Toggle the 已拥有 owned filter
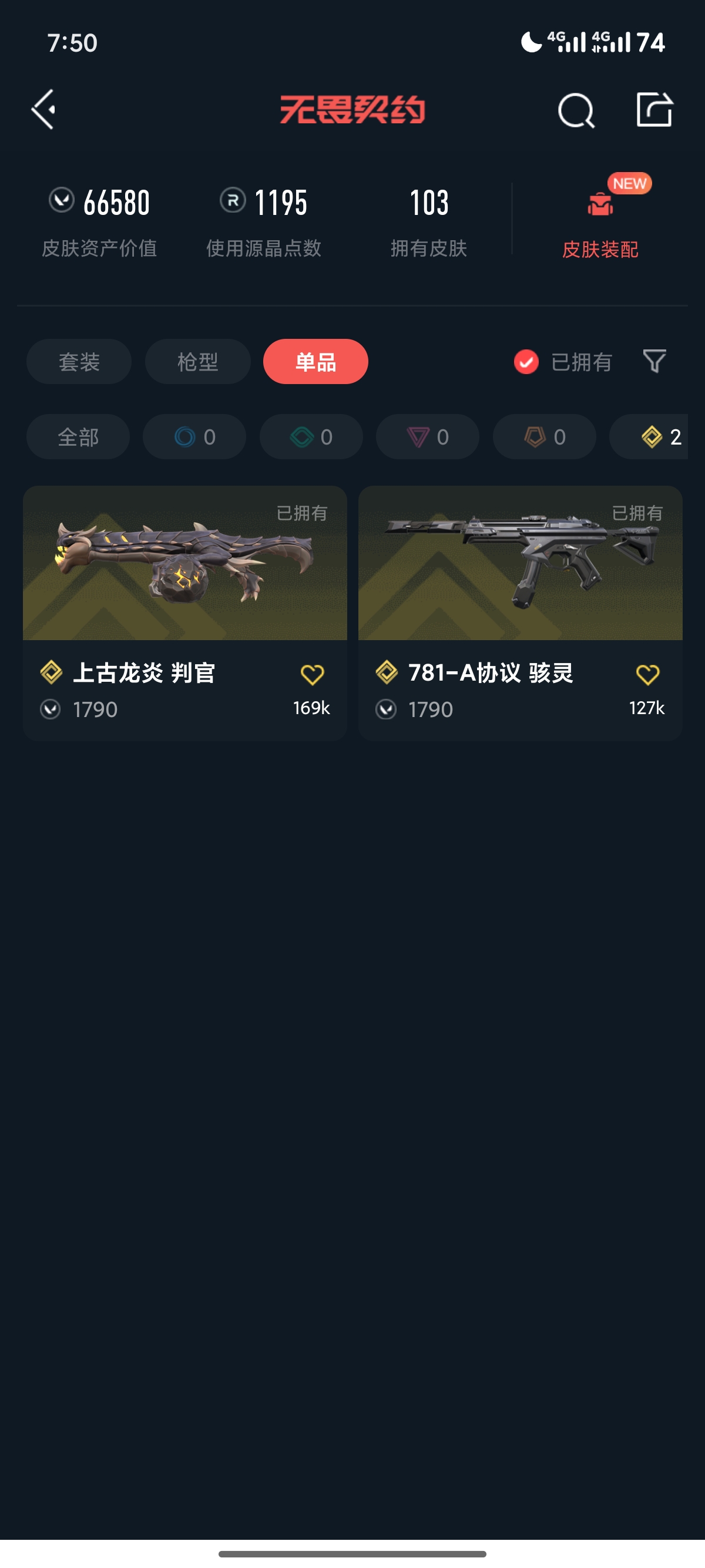705x1568 pixels. [x=563, y=362]
